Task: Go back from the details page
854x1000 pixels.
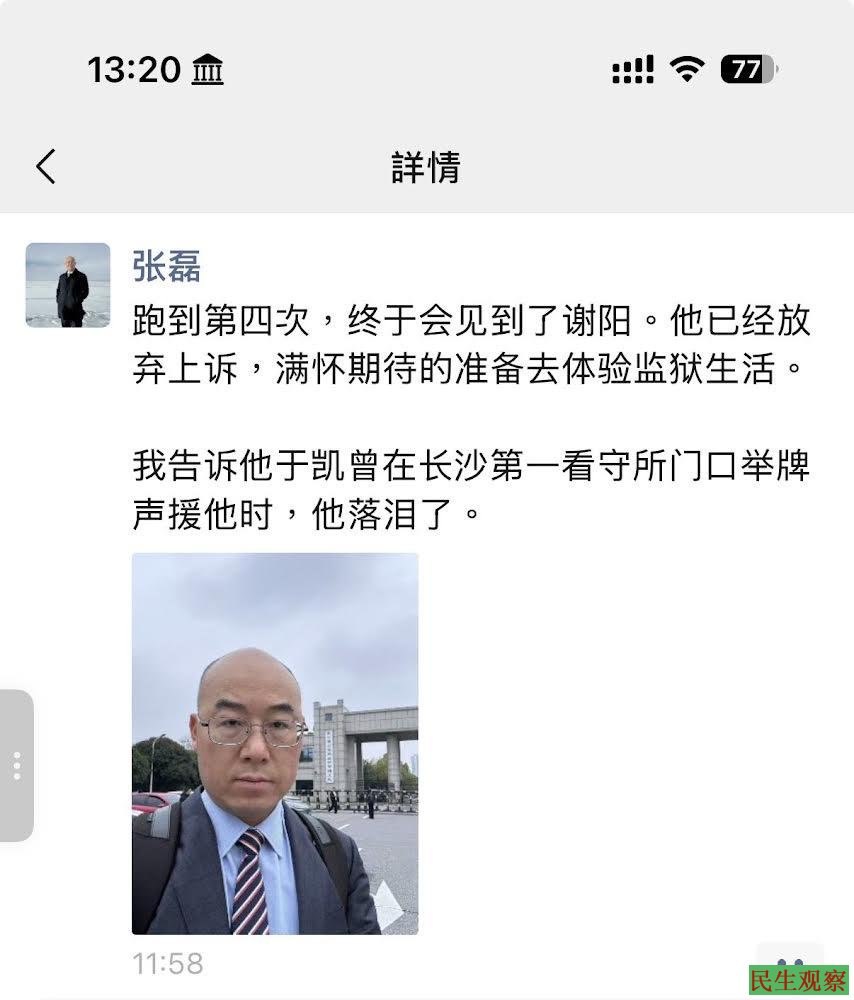Action: (46, 166)
